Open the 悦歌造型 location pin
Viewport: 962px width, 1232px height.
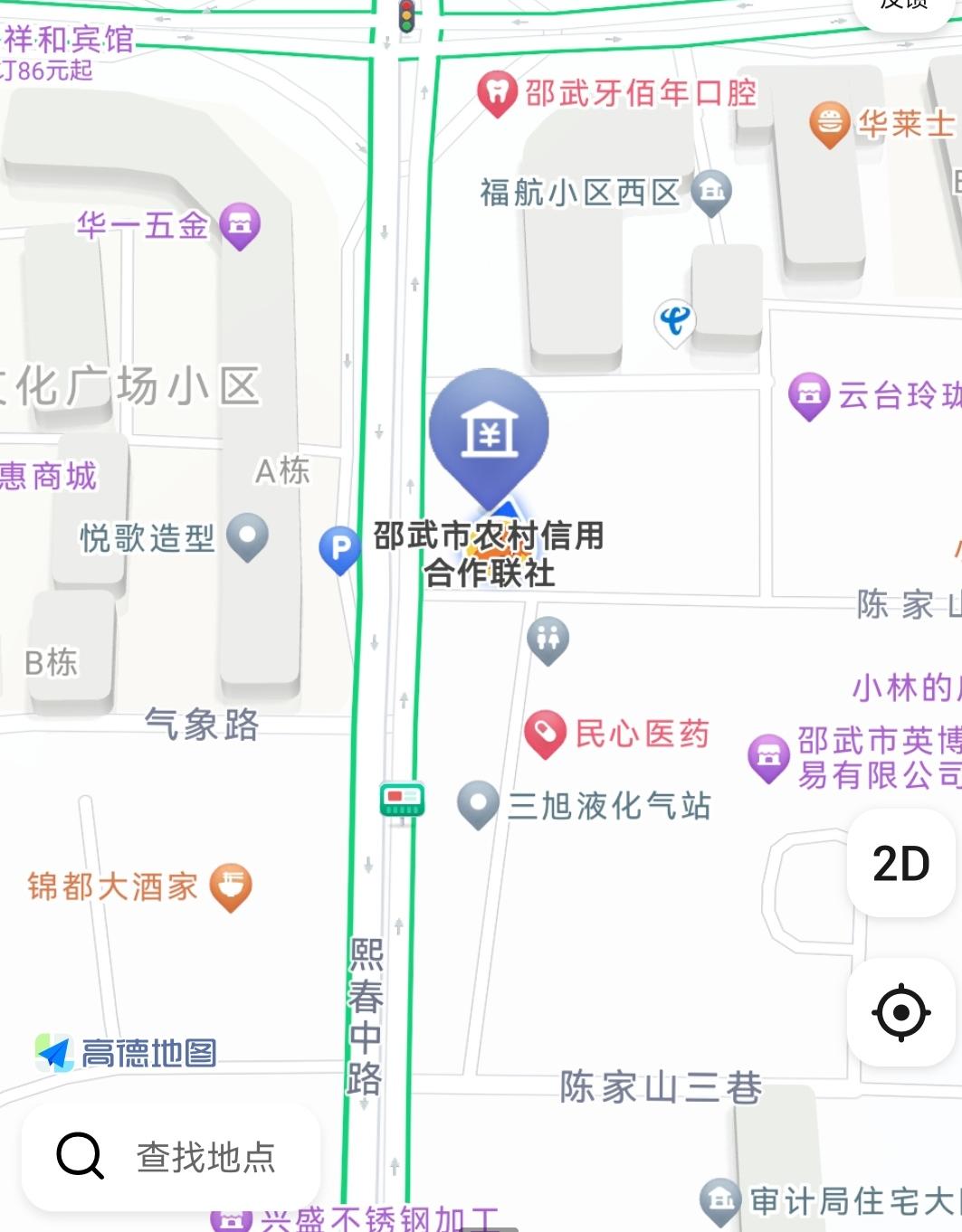pyautogui.click(x=247, y=535)
